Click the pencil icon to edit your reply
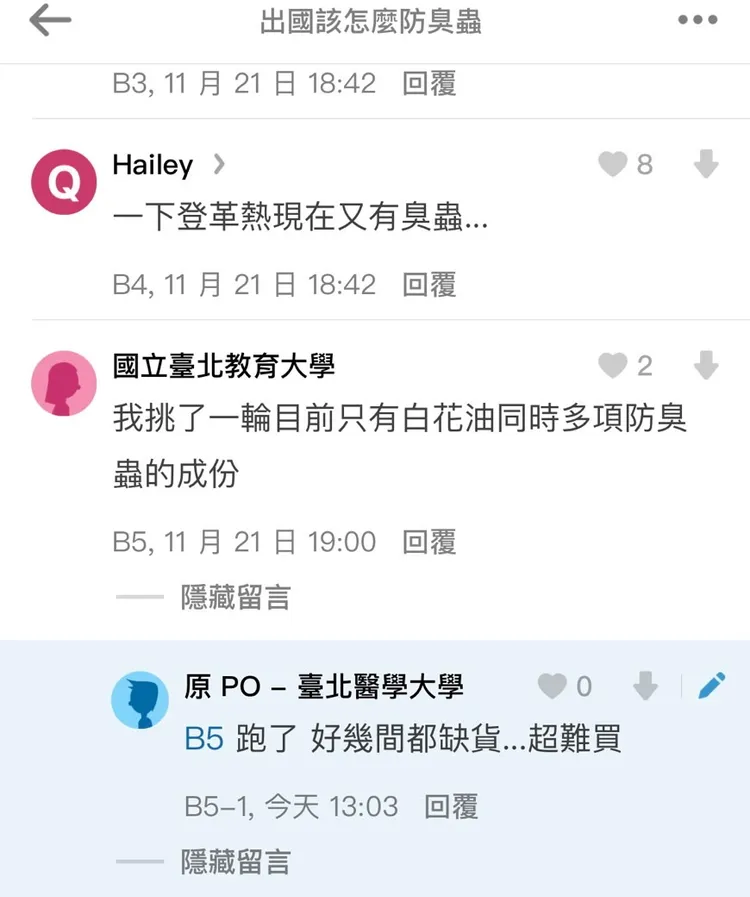Viewport: 750px width, 897px height. click(712, 685)
